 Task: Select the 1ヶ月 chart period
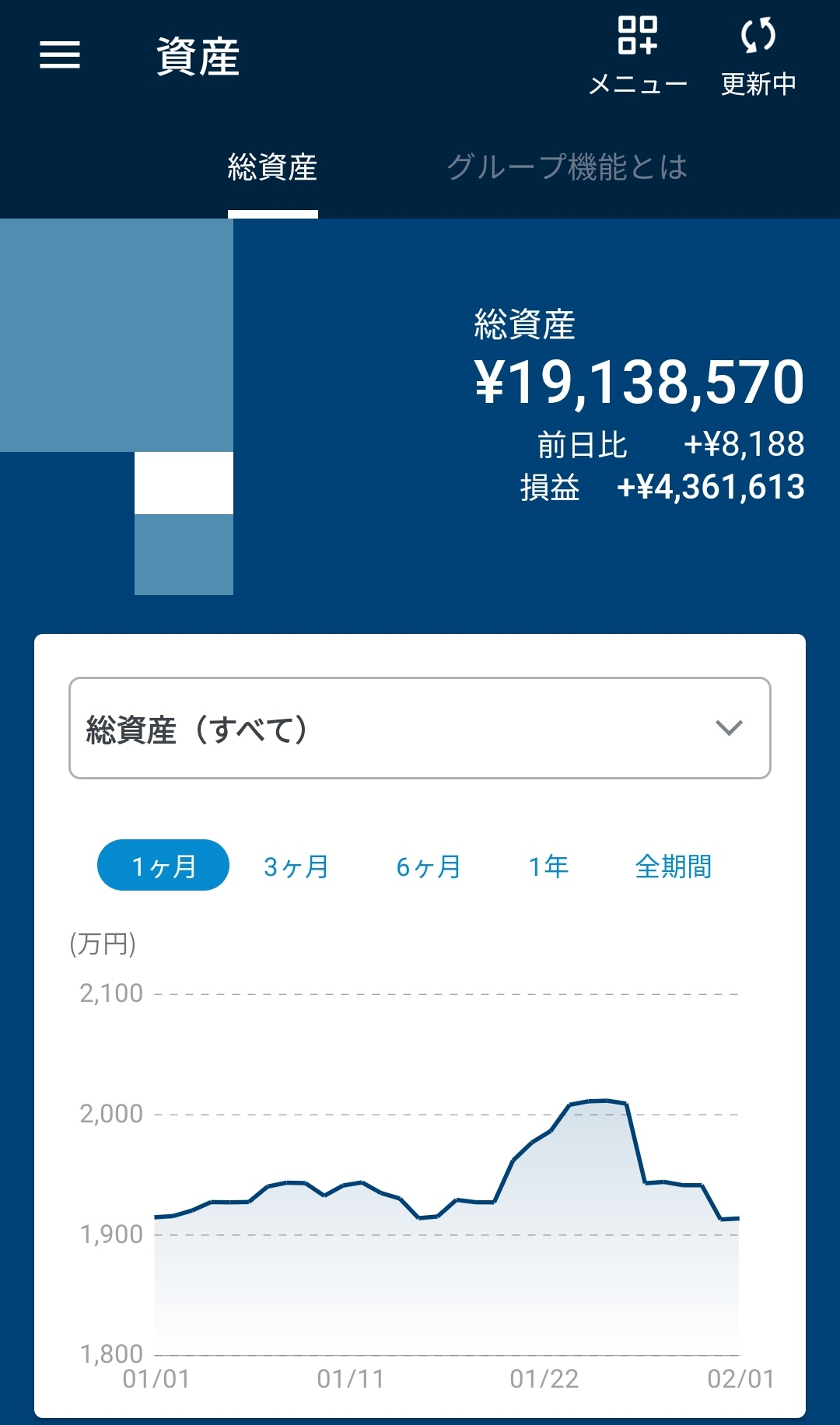[163, 865]
